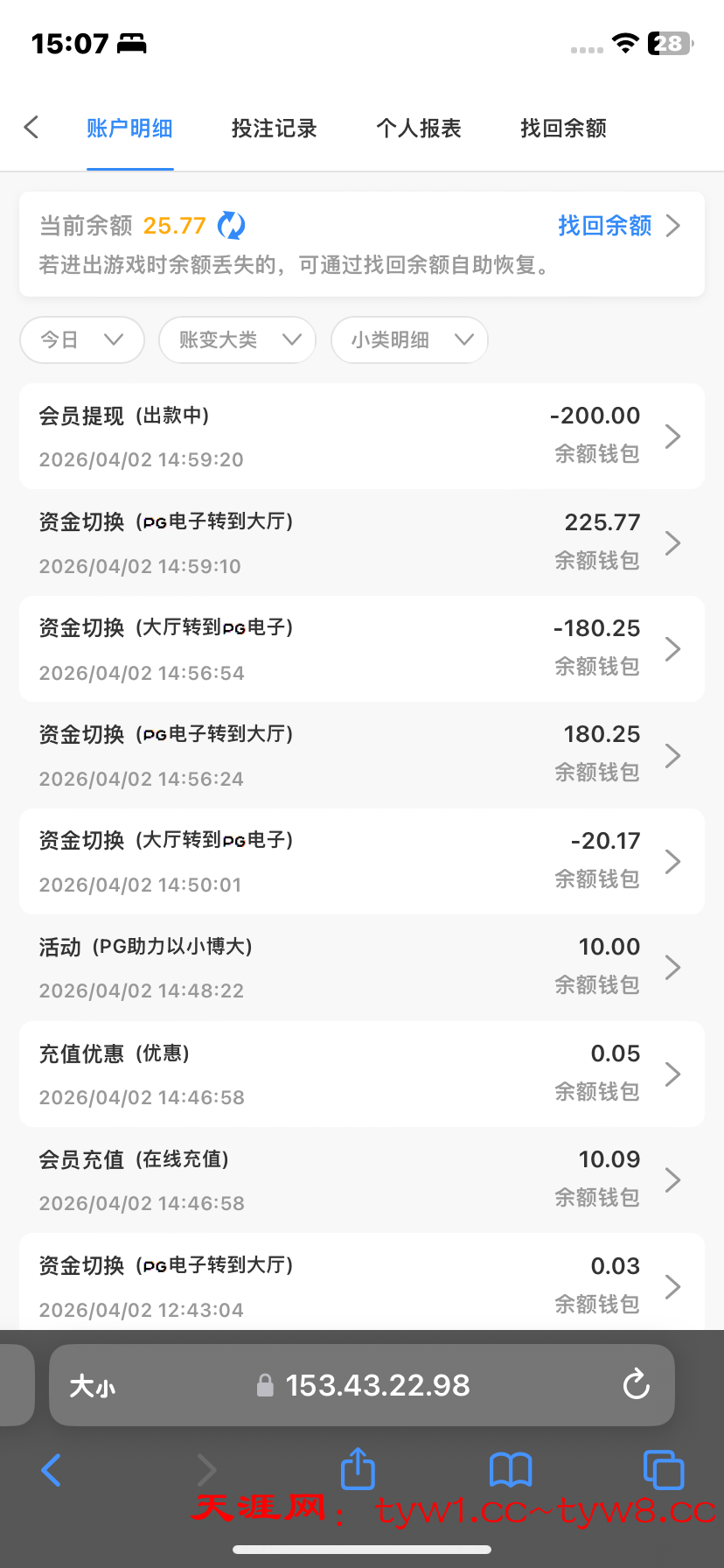Switch to the 找回余额 tab
Image resolution: width=724 pixels, height=1568 pixels.
tap(563, 129)
